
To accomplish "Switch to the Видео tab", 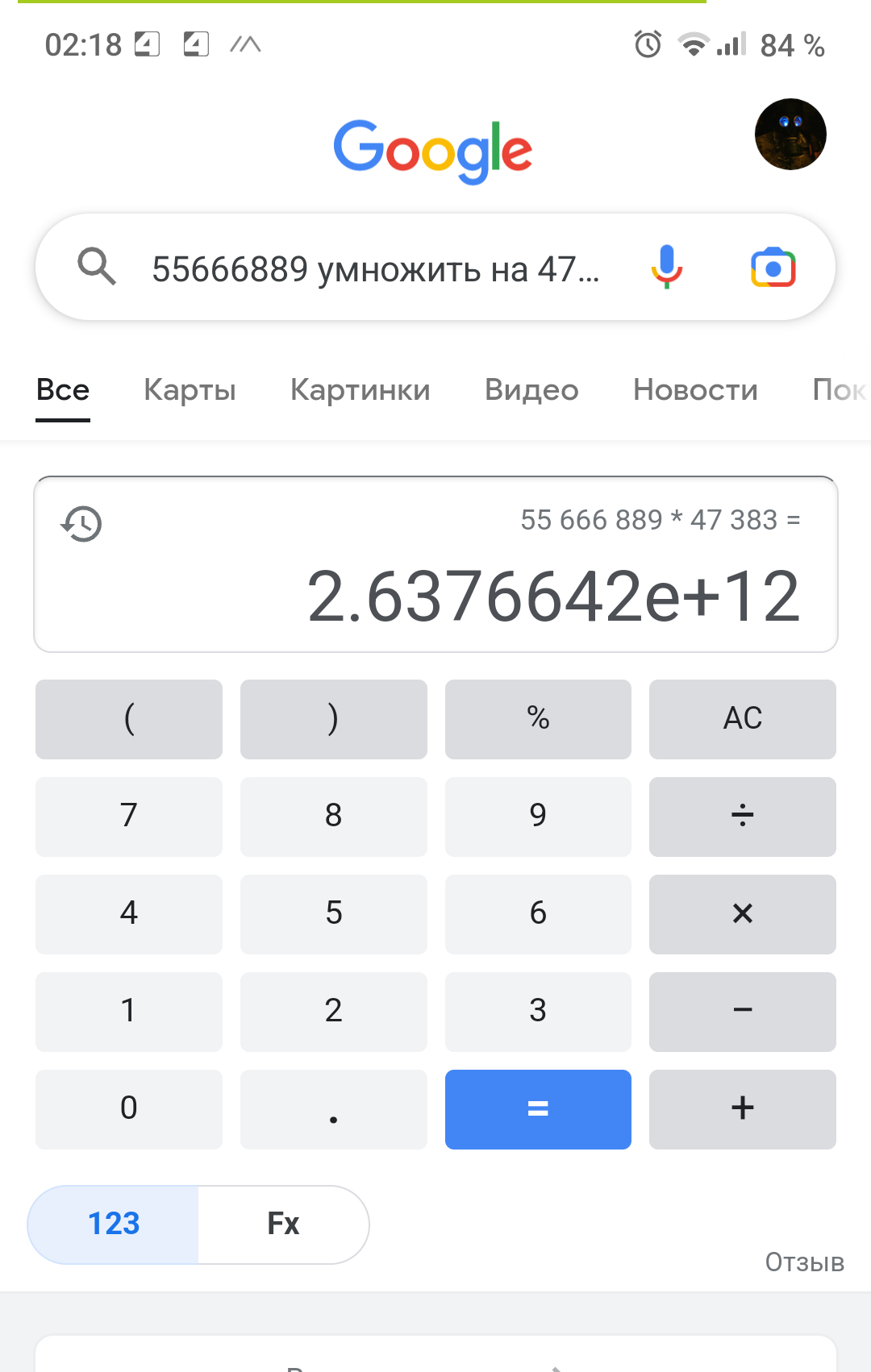I will pyautogui.click(x=531, y=390).
